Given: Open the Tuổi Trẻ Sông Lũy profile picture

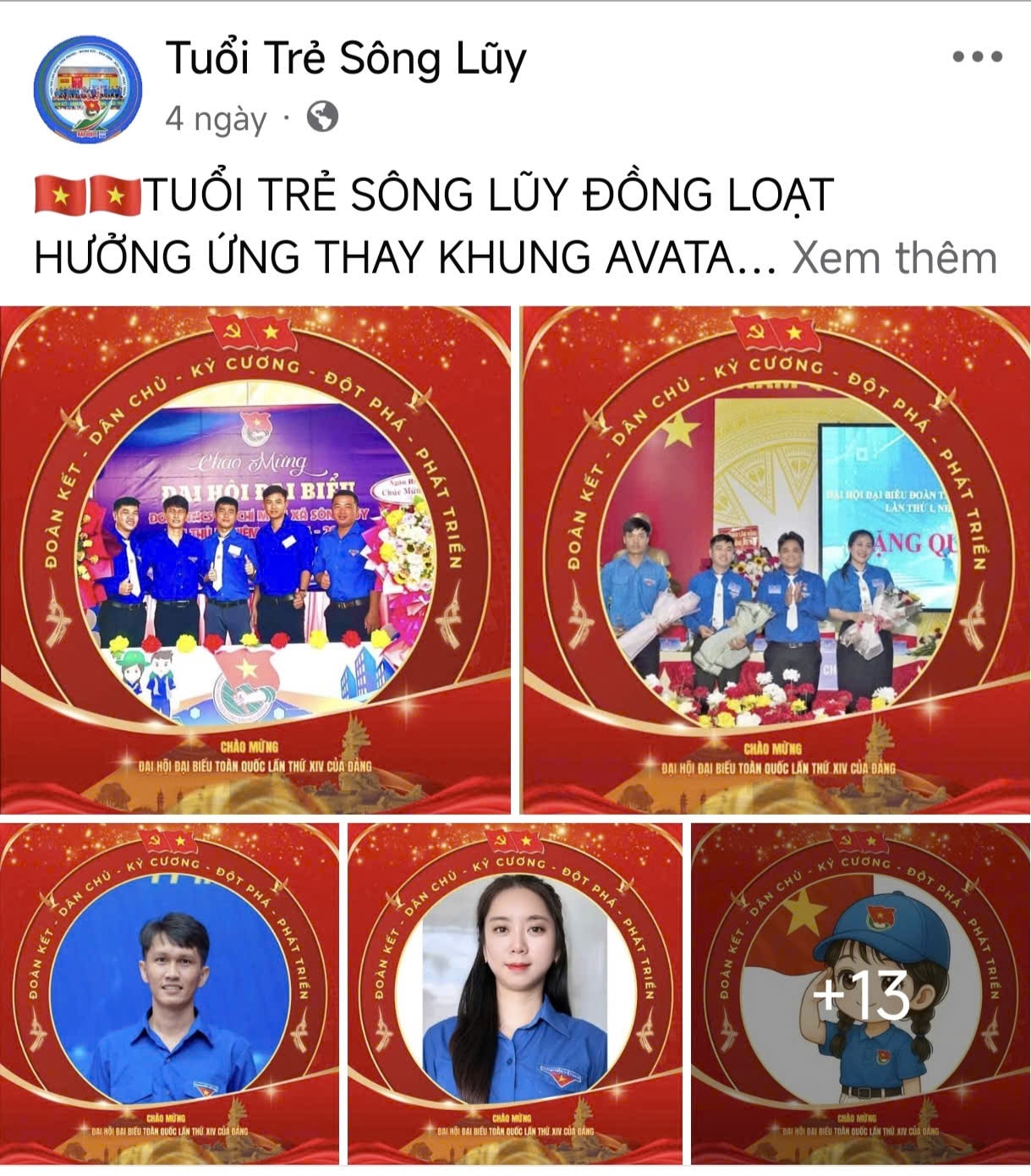Looking at the screenshot, I should coord(87,90).
